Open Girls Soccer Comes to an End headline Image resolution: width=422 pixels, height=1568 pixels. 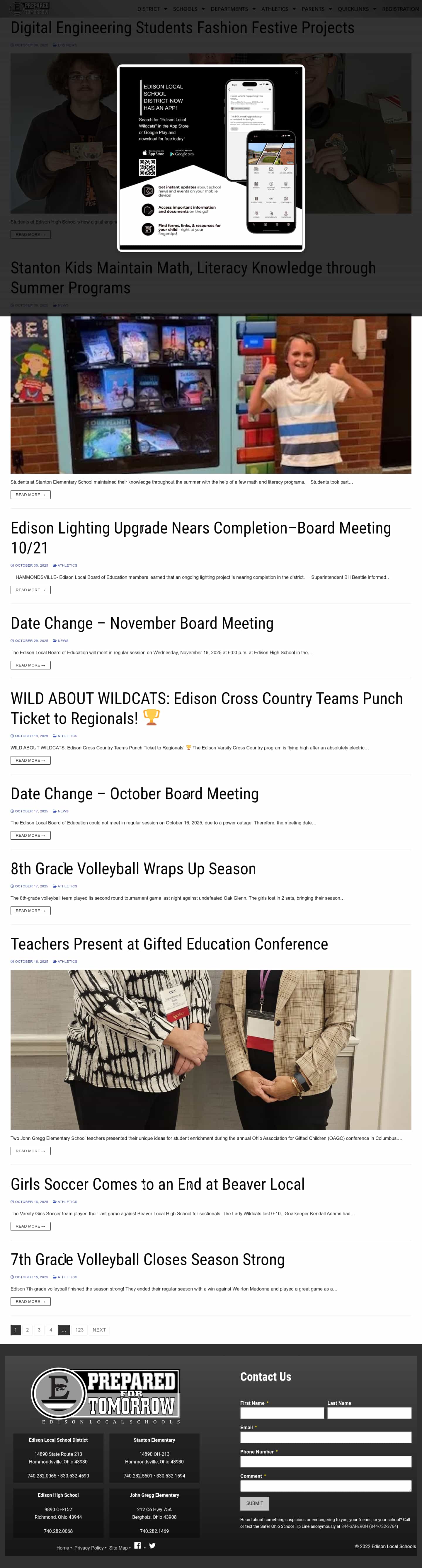tap(157, 1184)
